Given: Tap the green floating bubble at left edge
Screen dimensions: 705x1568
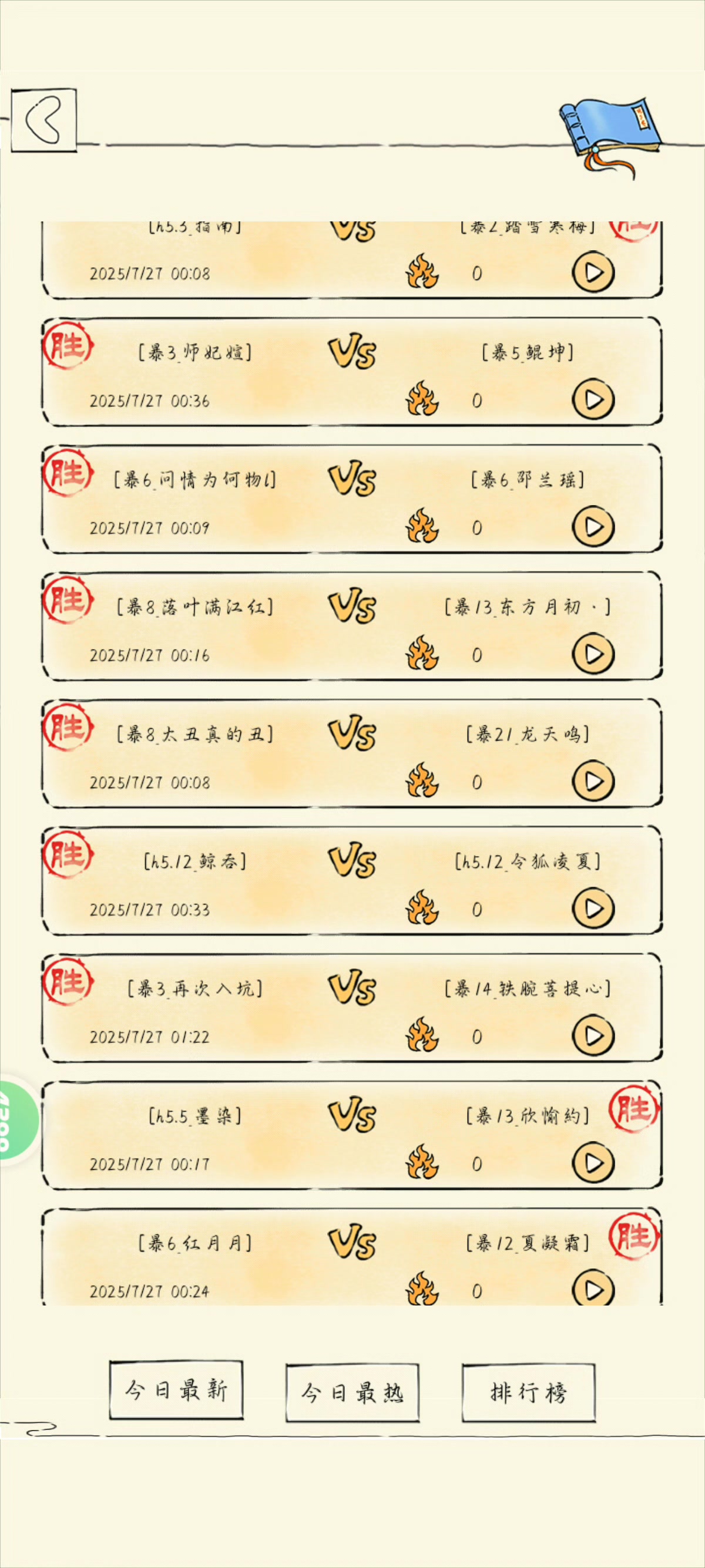Looking at the screenshot, I should pos(17,1122).
